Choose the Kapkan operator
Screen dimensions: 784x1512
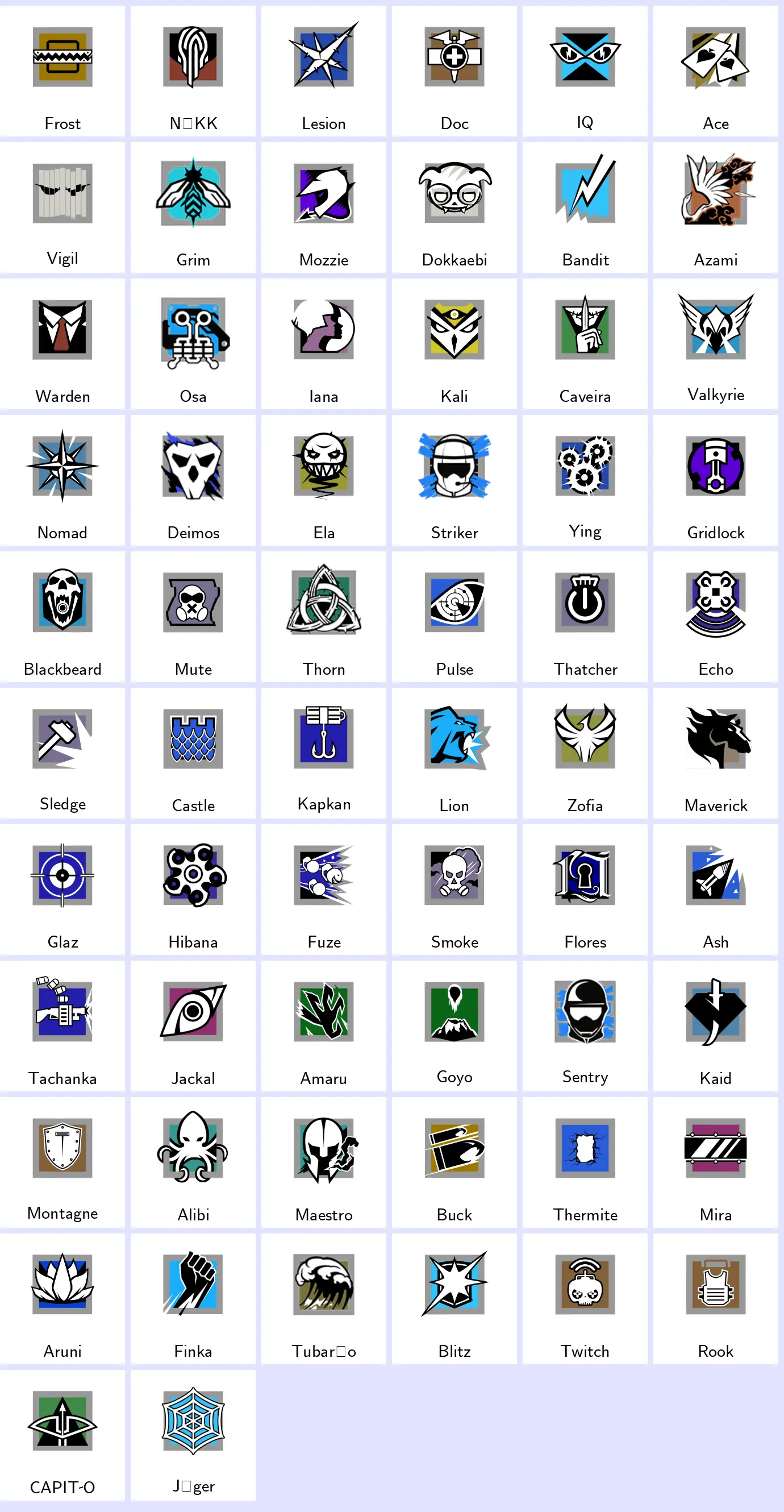point(323,753)
